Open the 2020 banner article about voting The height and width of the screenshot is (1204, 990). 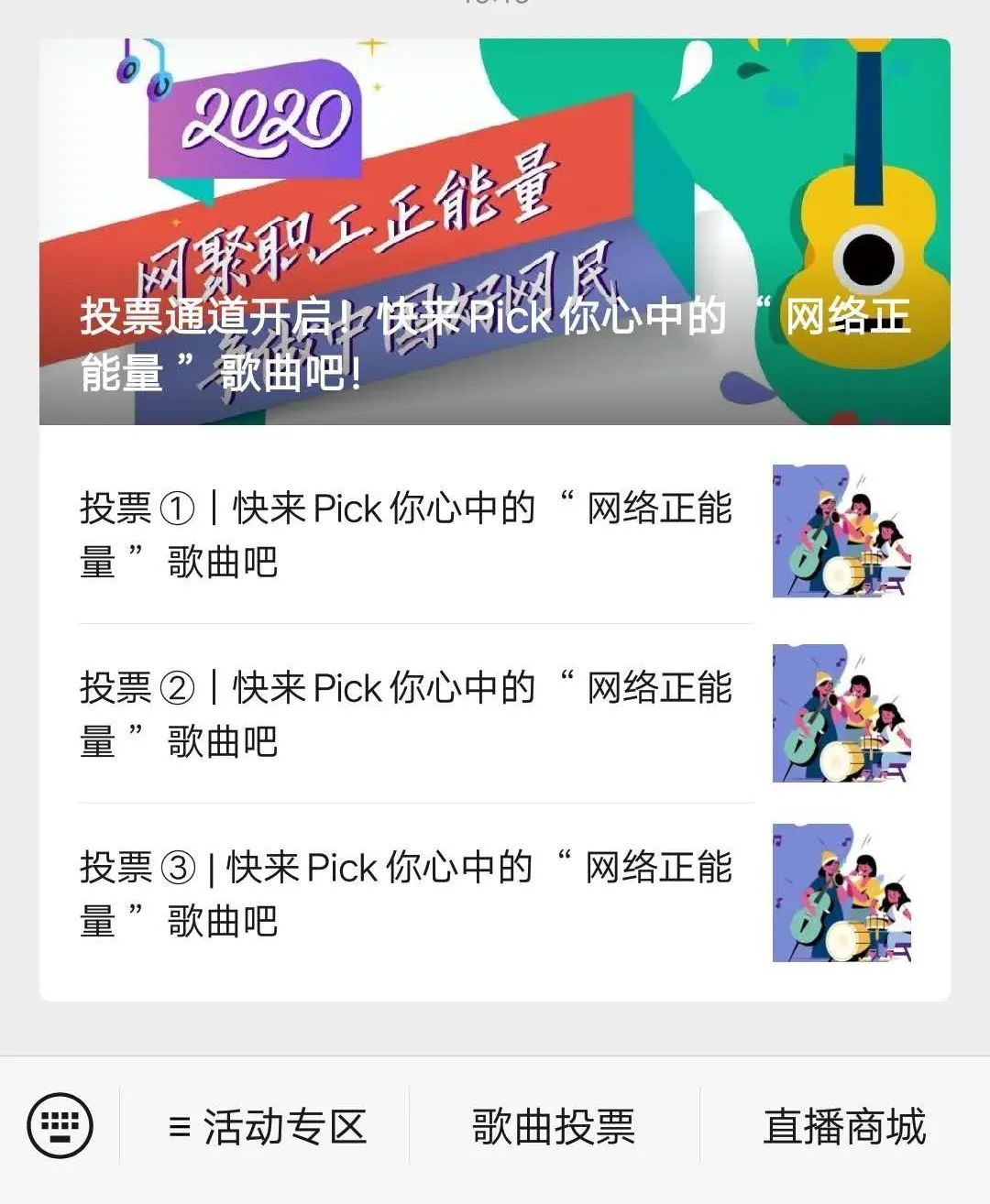(495, 229)
